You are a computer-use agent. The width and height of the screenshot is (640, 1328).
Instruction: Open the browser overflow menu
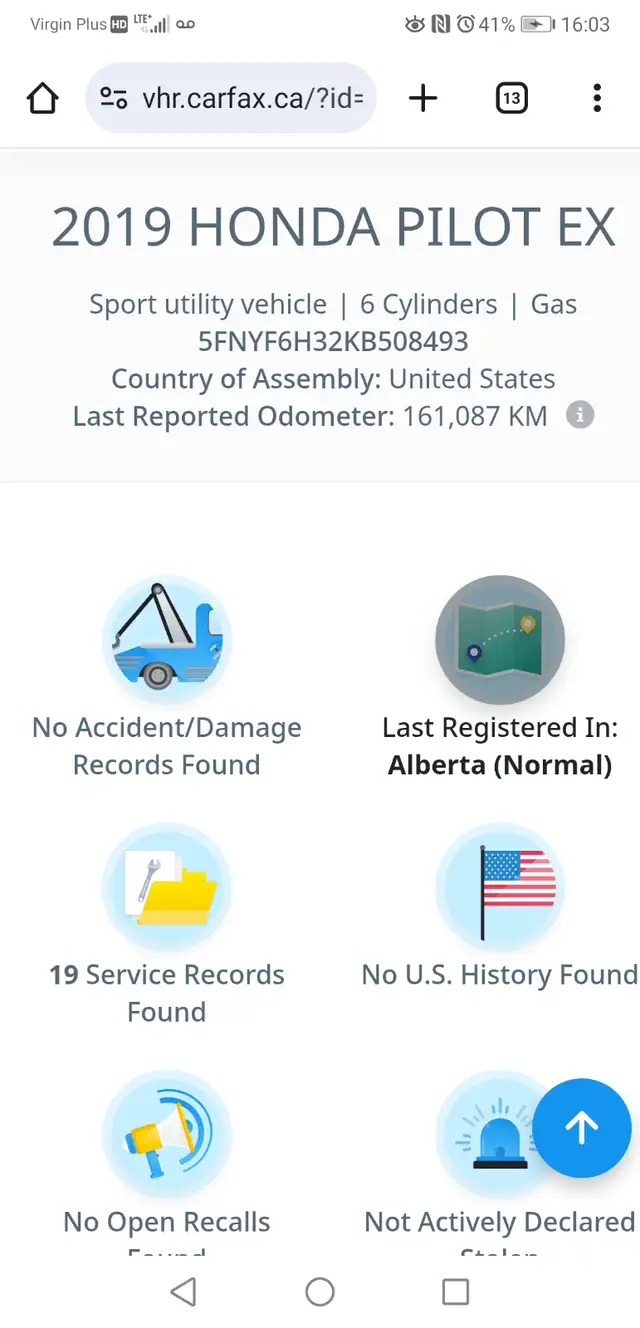(x=597, y=98)
